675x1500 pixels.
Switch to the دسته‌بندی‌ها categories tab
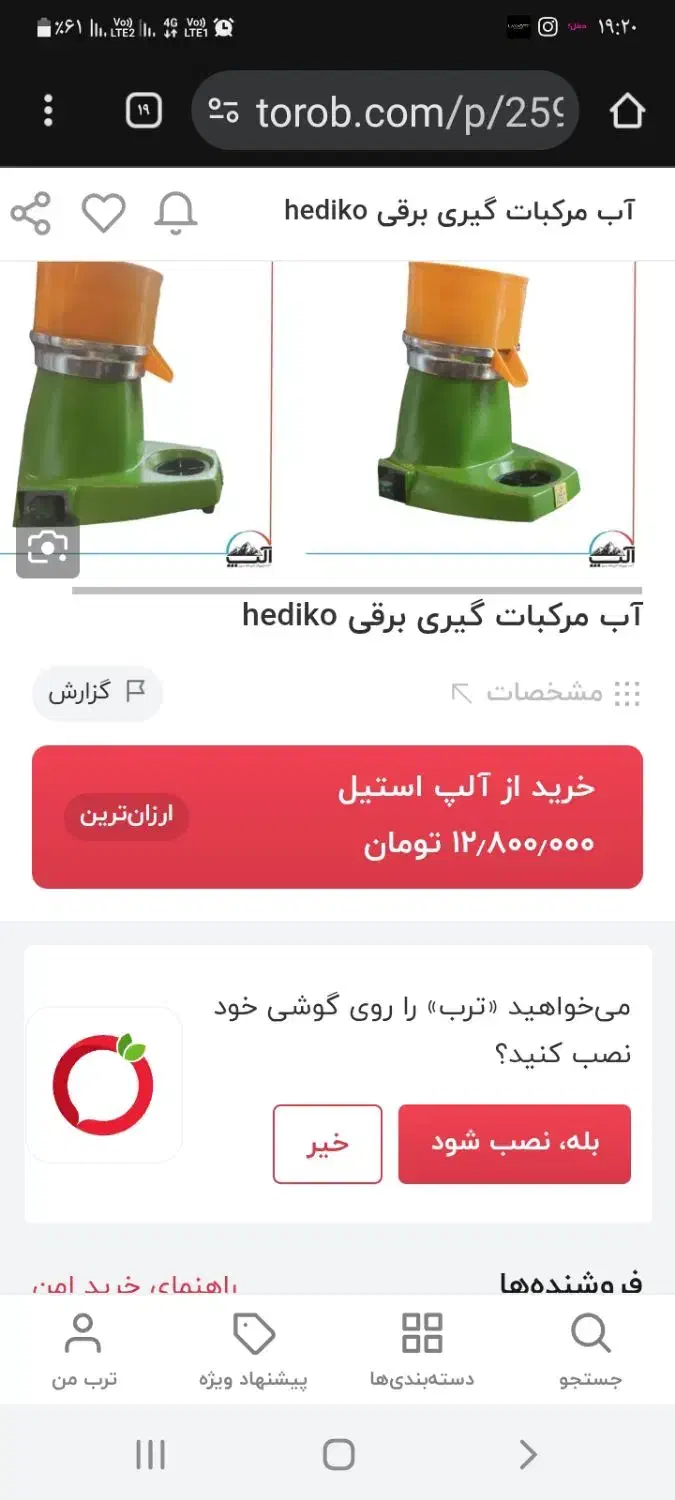(x=421, y=1350)
